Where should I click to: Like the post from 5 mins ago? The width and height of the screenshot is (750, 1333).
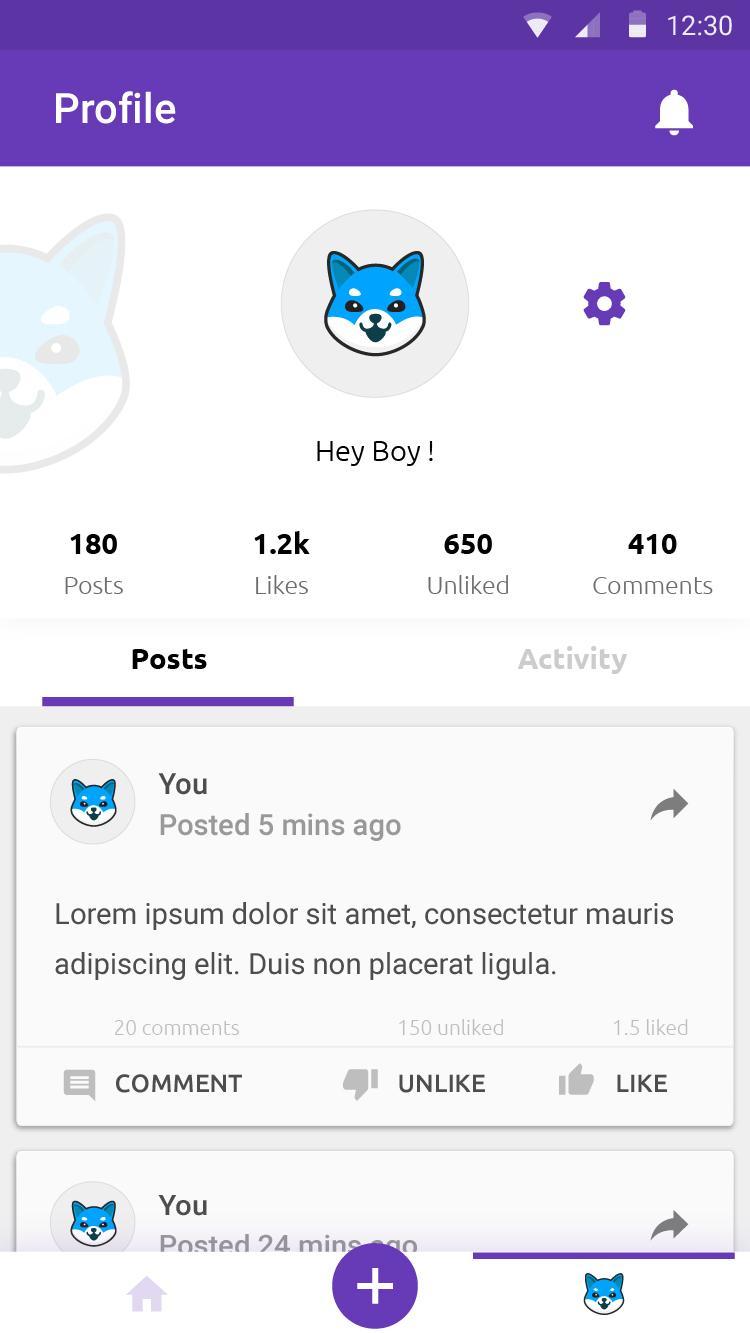(613, 1083)
